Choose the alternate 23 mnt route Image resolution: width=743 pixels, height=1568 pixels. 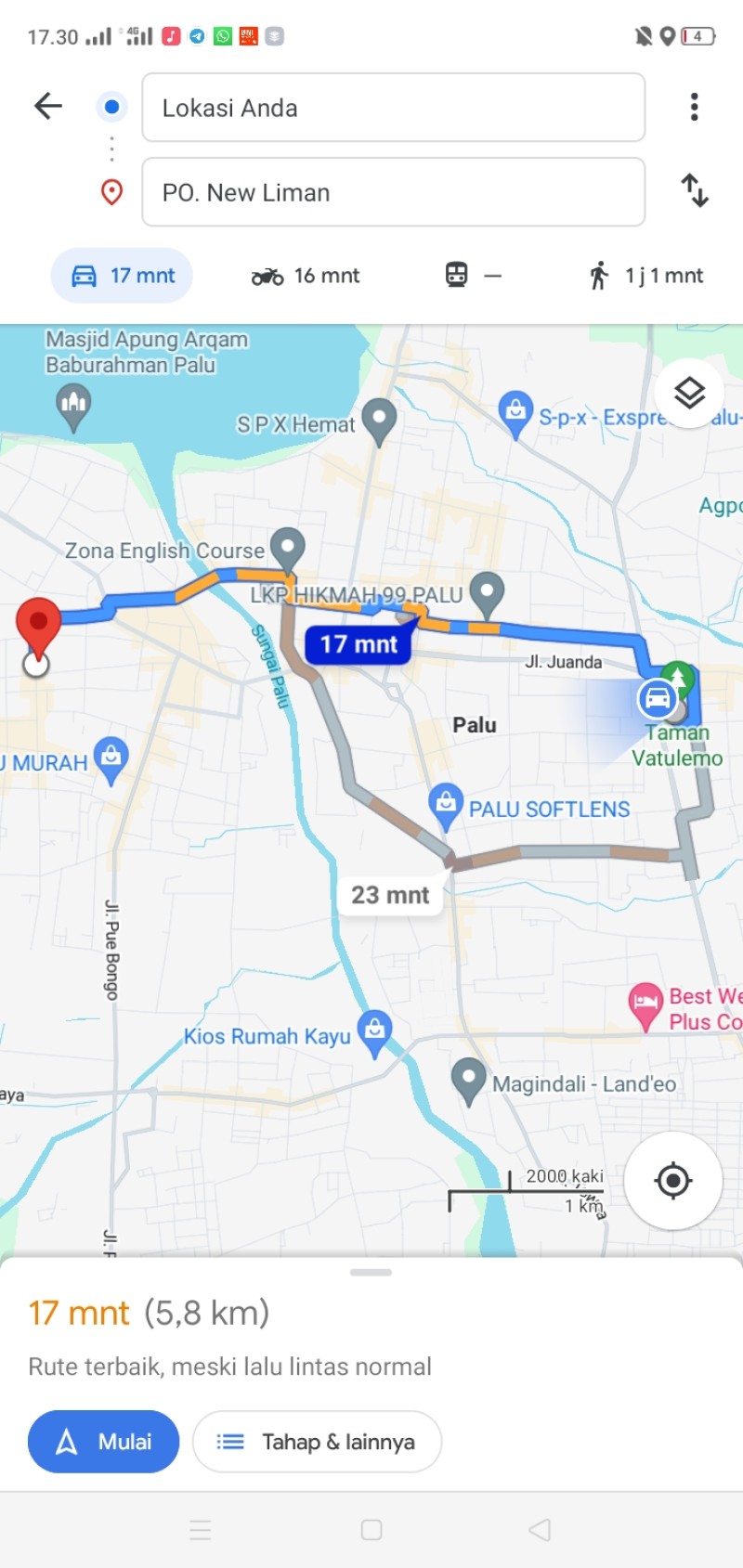[x=390, y=895]
